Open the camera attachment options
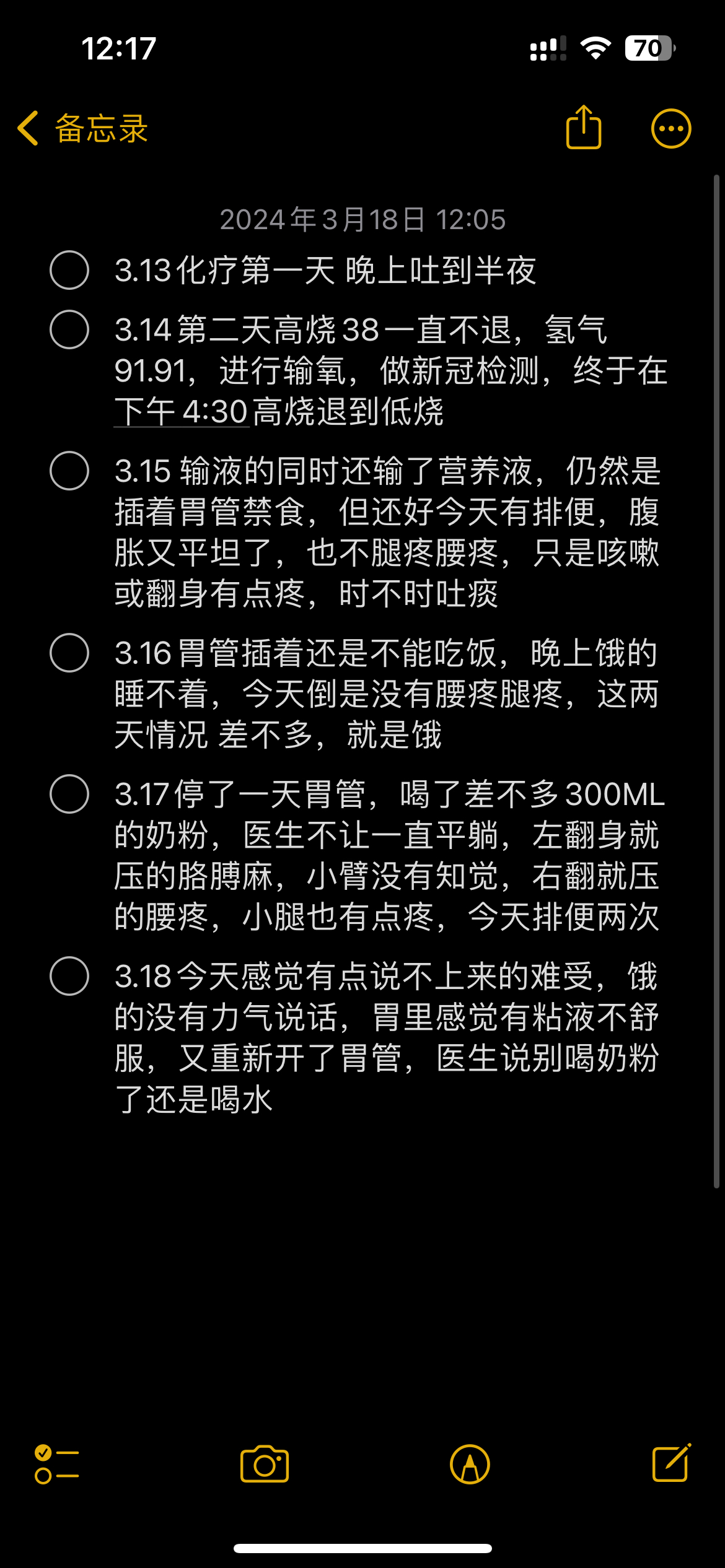Image resolution: width=725 pixels, height=1568 pixels. pos(265,1465)
